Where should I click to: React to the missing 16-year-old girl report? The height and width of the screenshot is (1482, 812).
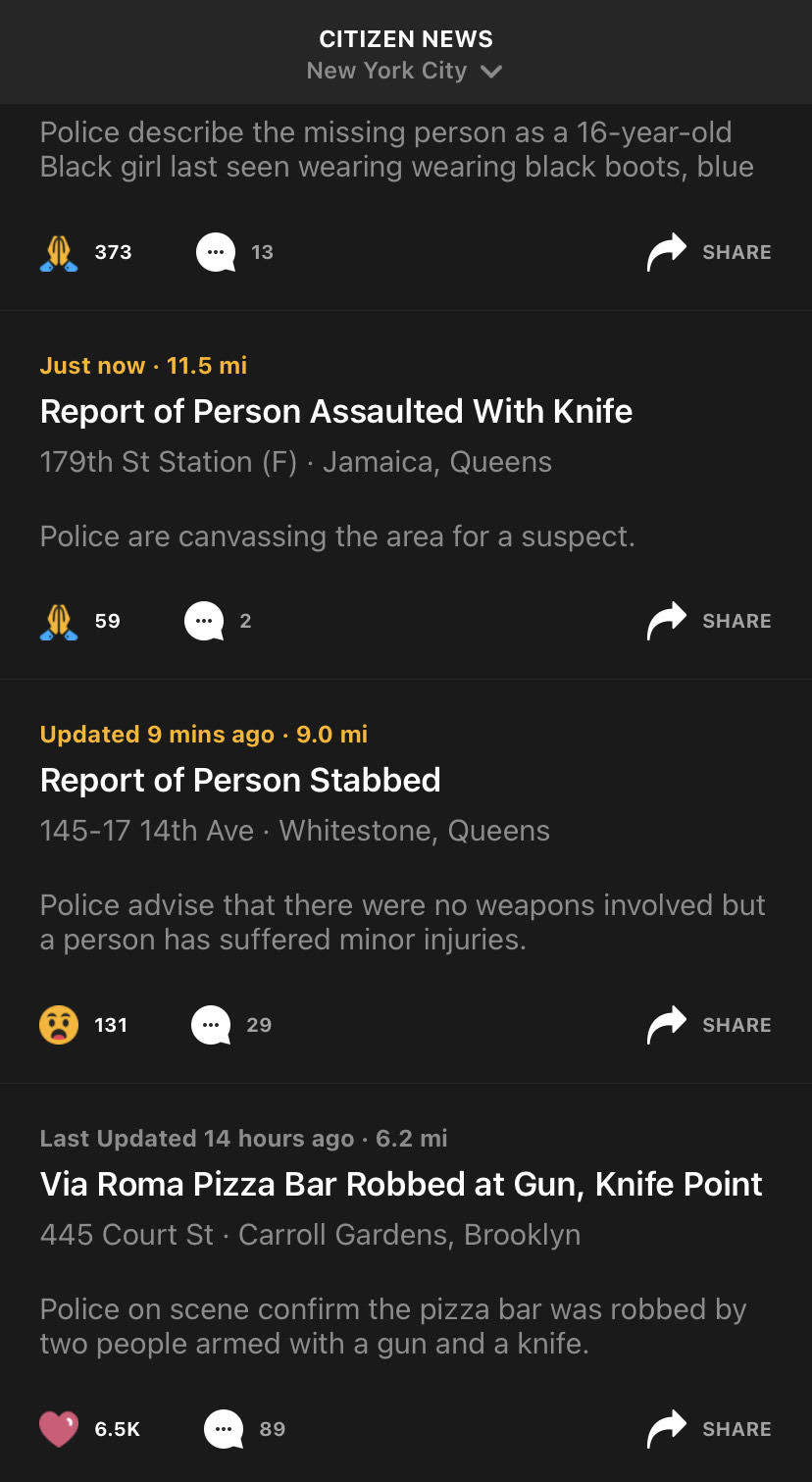point(59,252)
